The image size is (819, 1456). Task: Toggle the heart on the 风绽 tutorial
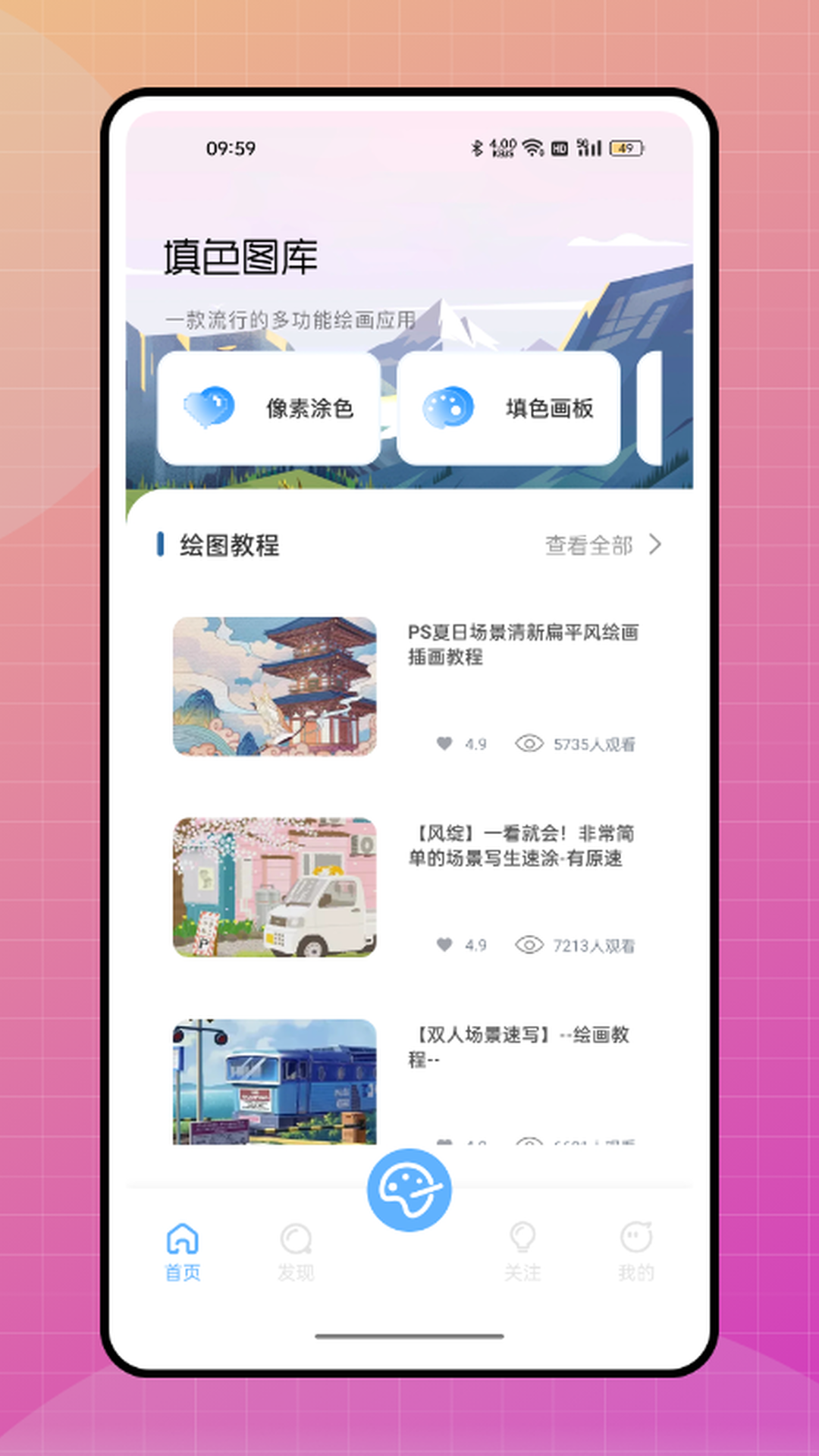445,946
